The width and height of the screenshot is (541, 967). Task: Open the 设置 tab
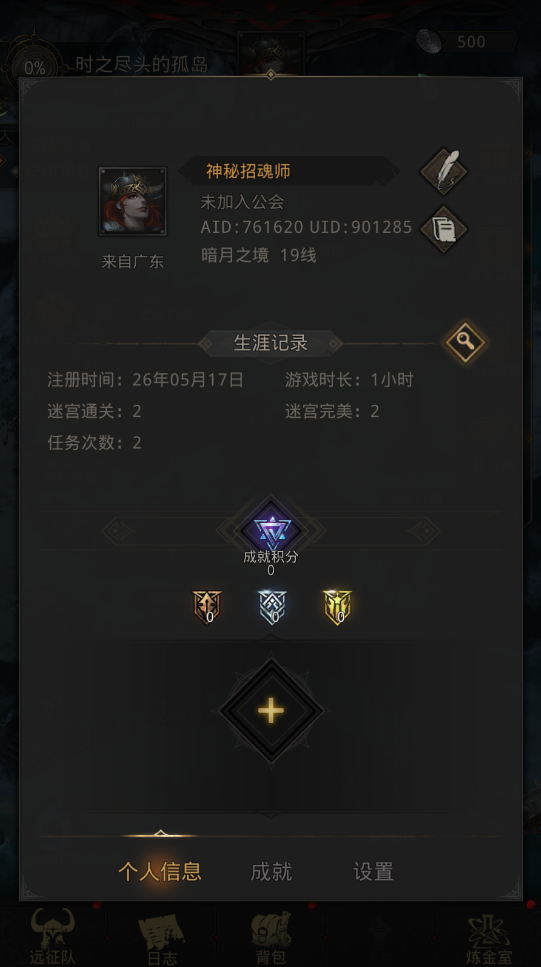coord(373,871)
